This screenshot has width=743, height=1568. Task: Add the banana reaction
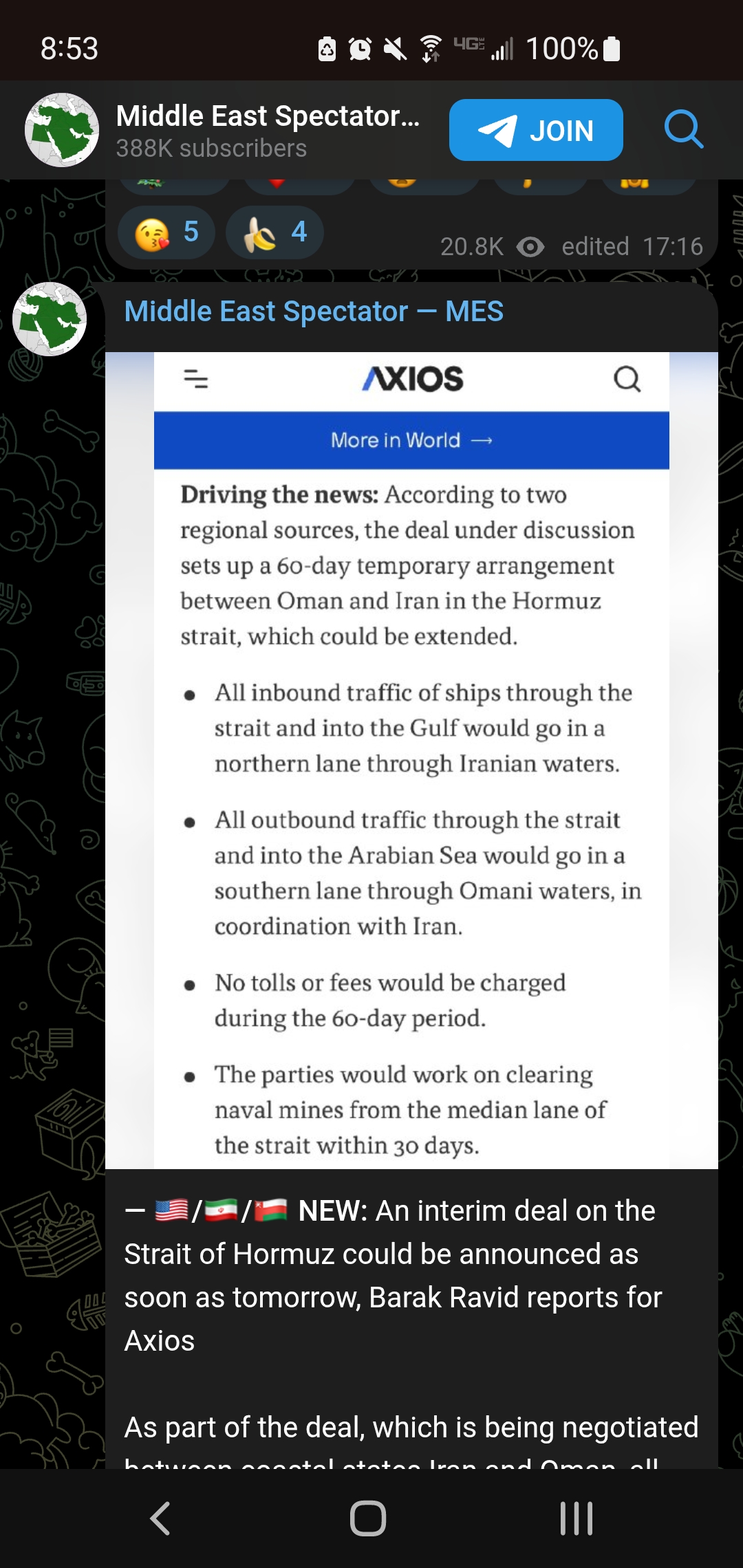(x=274, y=233)
